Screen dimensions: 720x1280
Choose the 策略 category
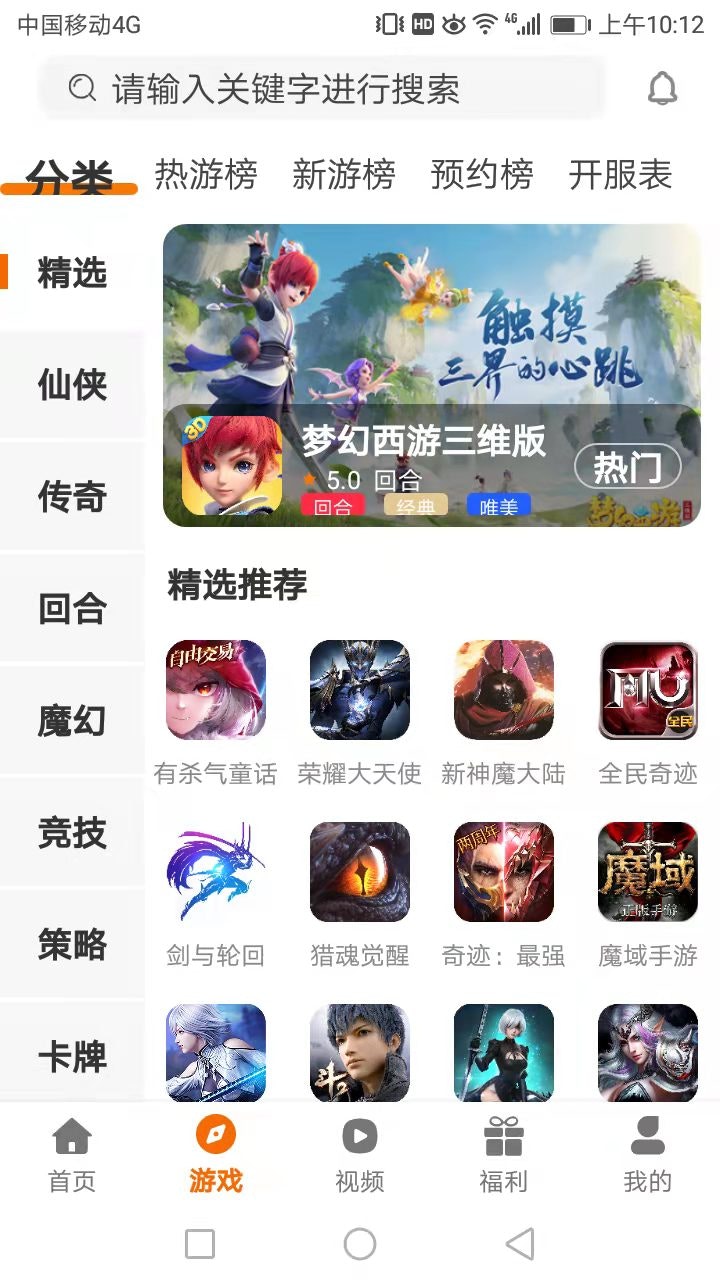click(x=72, y=944)
